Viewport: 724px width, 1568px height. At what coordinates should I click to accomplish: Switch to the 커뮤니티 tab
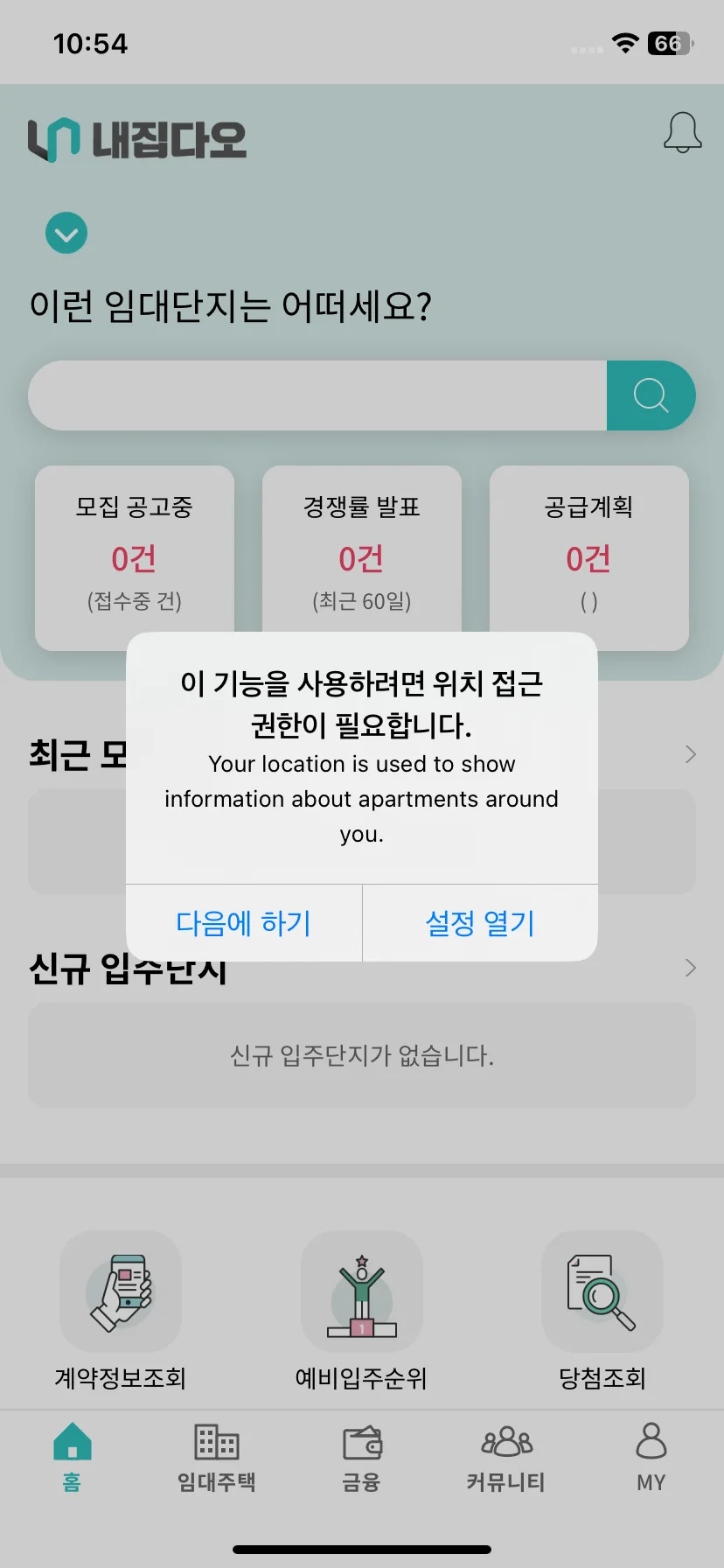click(506, 1457)
